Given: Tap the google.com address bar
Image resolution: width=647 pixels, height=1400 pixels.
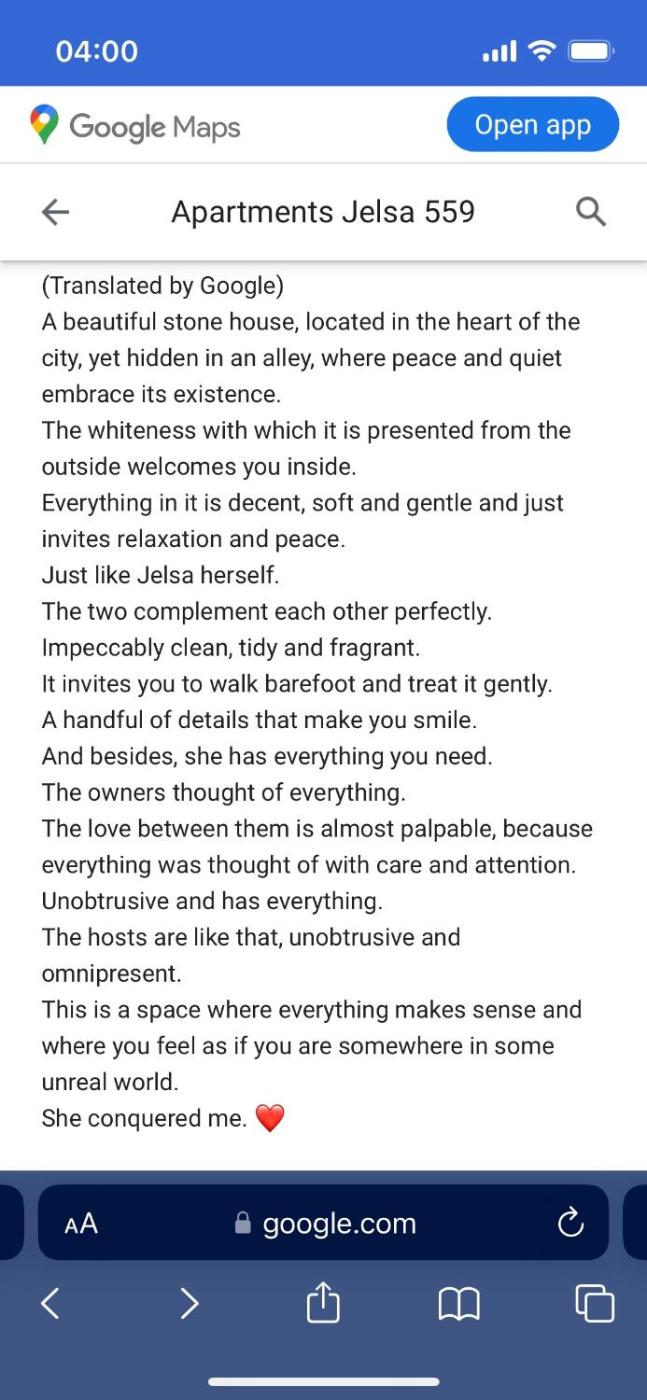Looking at the screenshot, I should (325, 1223).
